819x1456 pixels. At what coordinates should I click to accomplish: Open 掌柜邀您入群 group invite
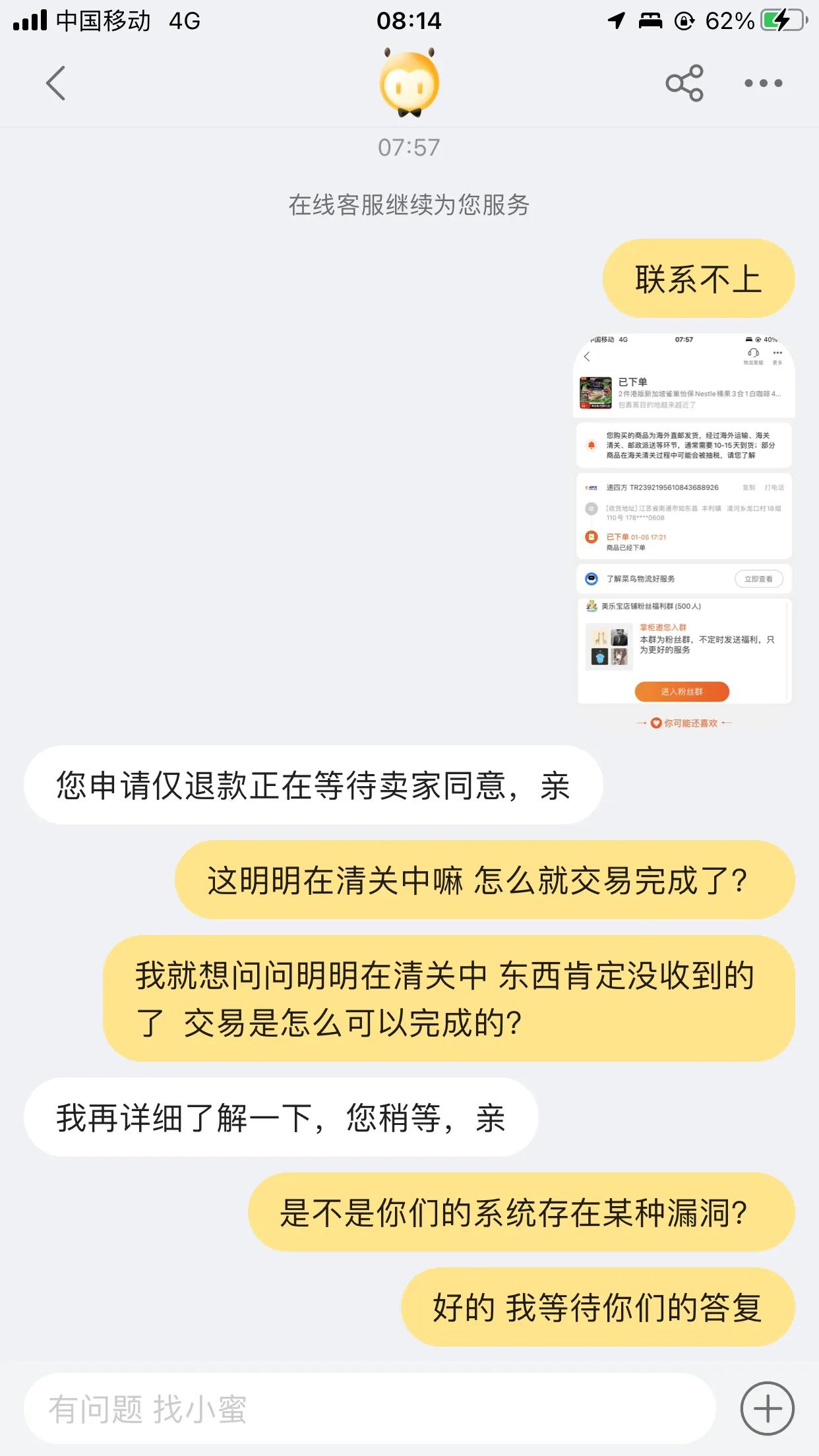664,627
